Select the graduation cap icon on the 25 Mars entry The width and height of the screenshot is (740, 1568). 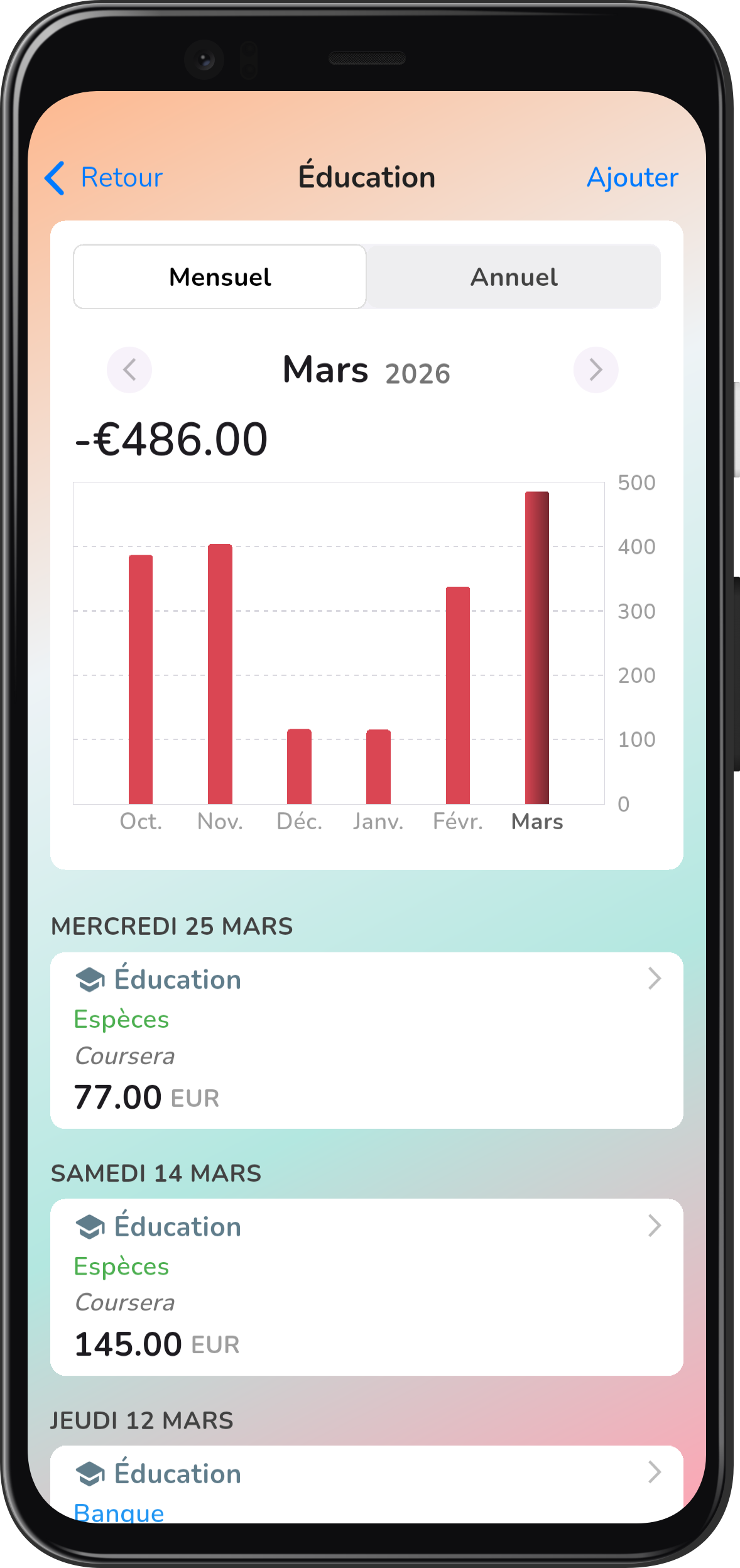click(x=91, y=978)
